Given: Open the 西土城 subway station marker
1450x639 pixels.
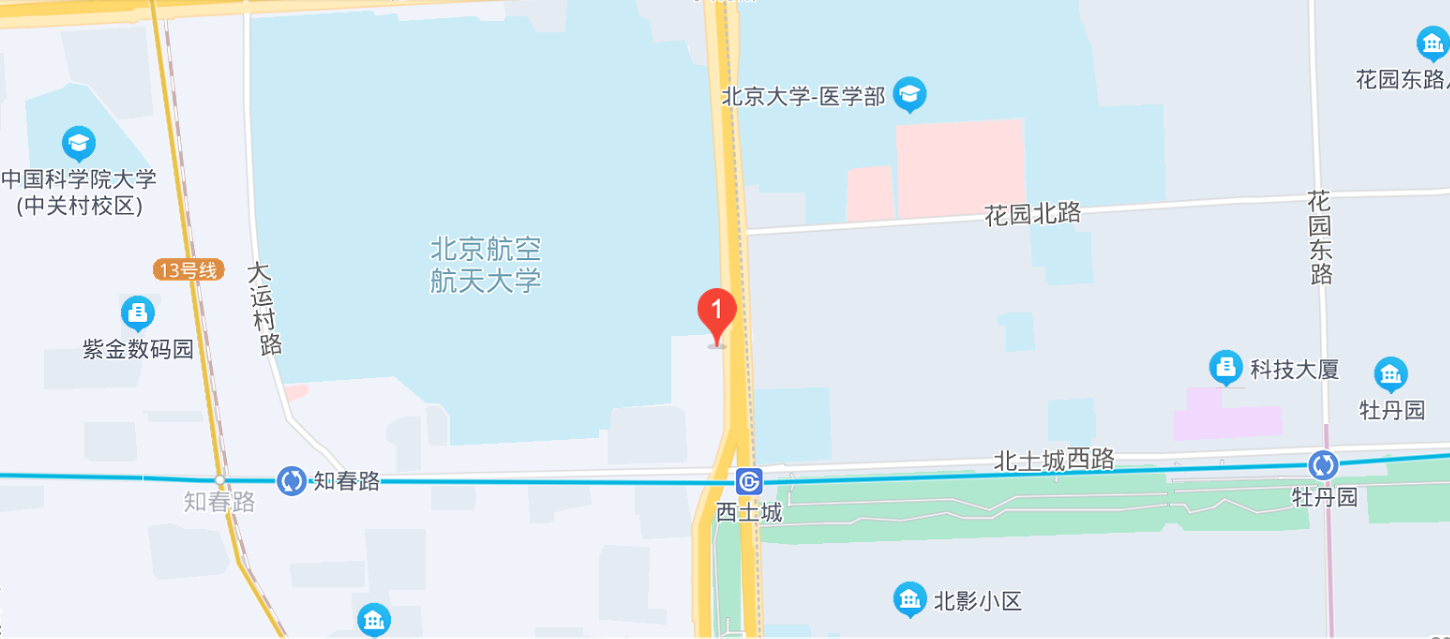Looking at the screenshot, I should (749, 482).
